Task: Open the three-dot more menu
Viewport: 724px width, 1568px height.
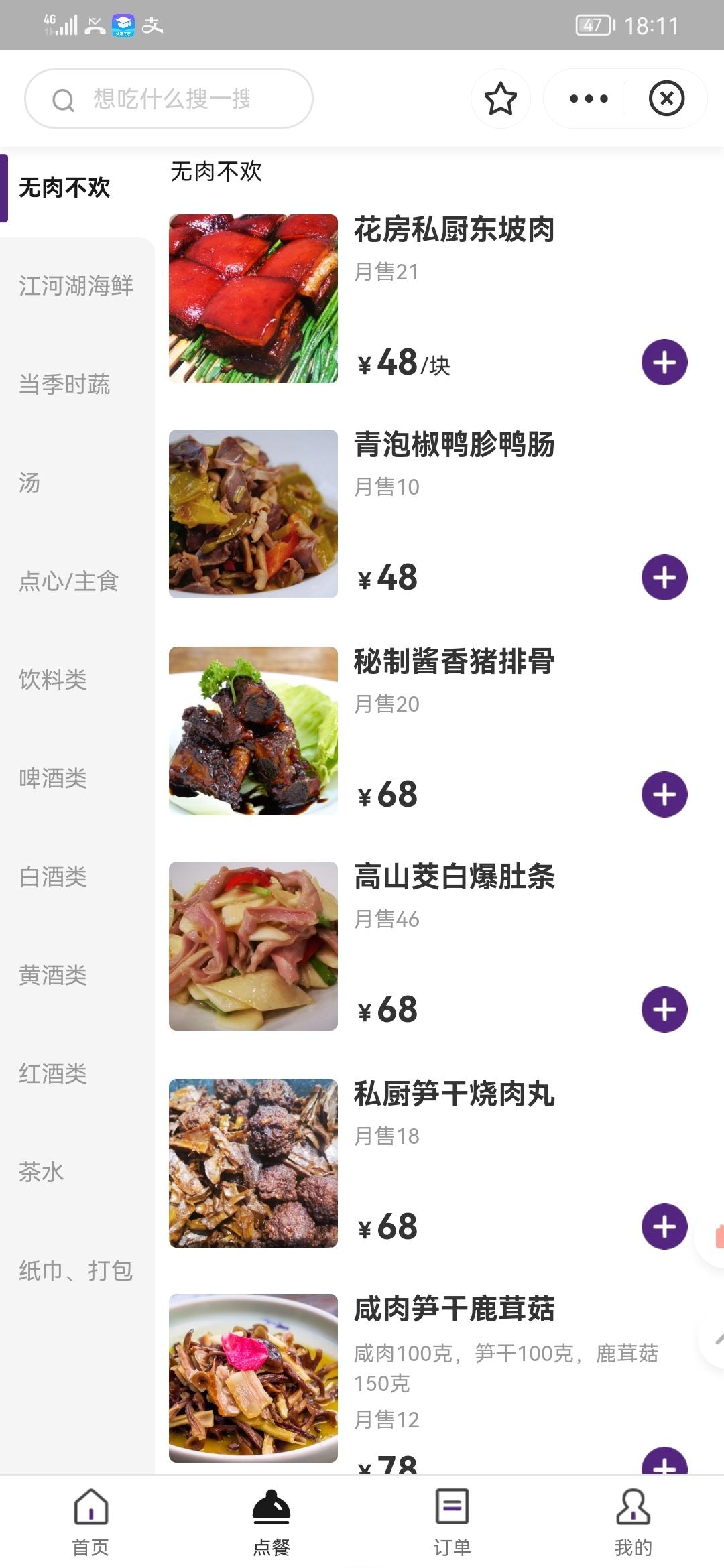Action: point(588,99)
